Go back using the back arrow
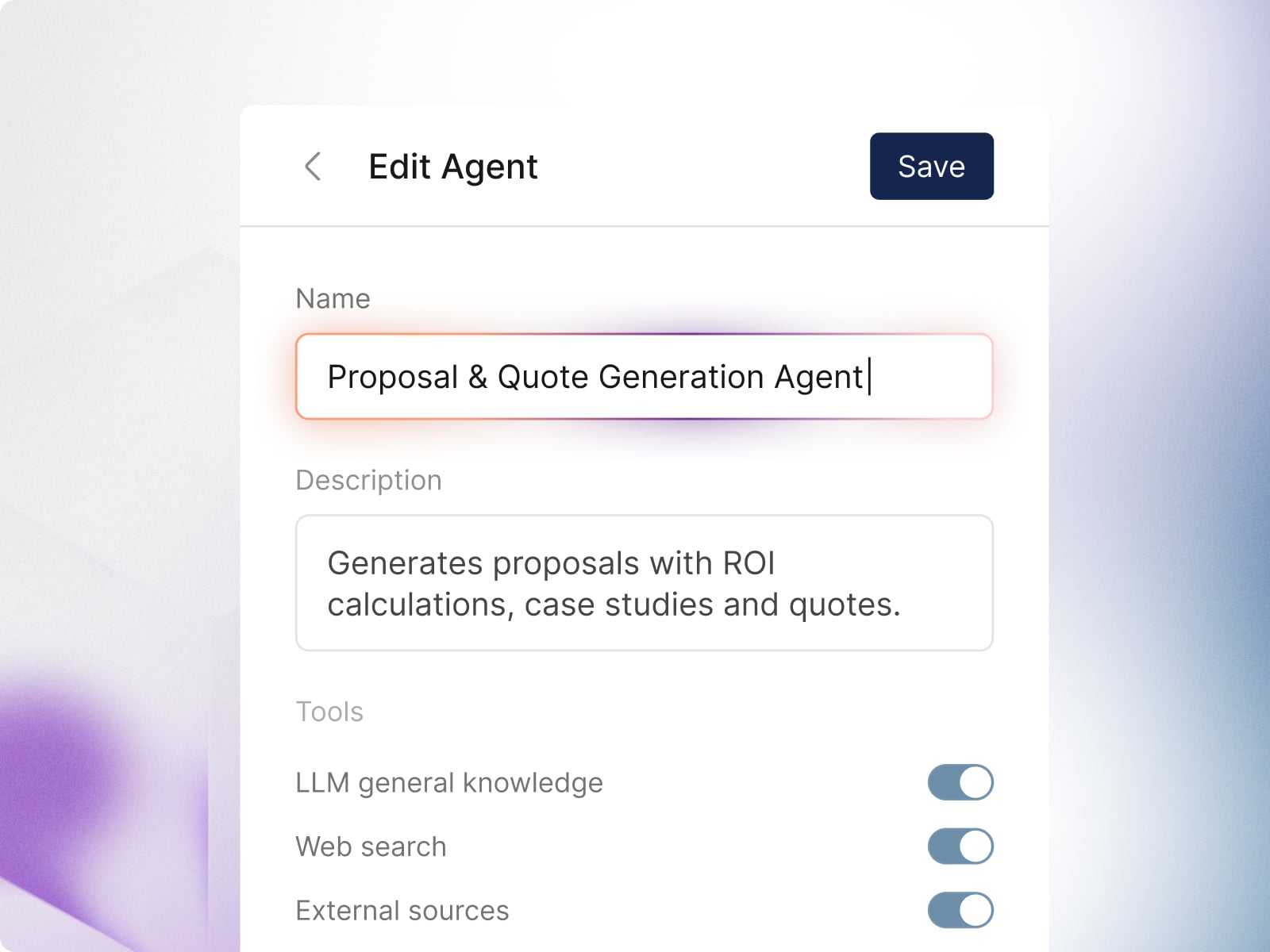 coord(313,167)
